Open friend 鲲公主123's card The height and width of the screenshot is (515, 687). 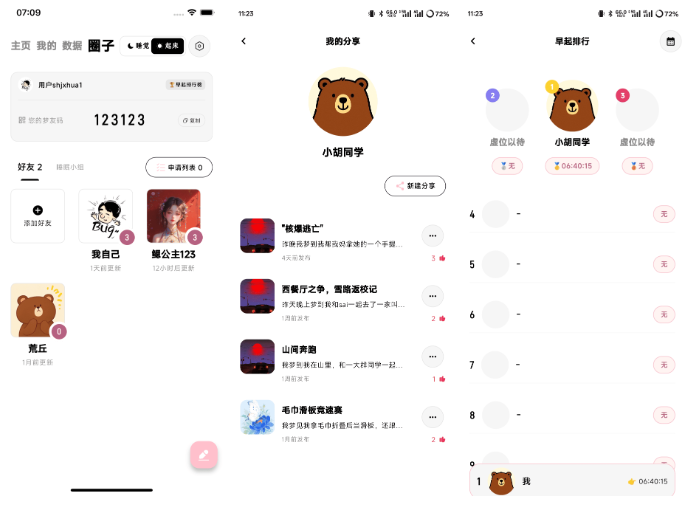point(173,222)
